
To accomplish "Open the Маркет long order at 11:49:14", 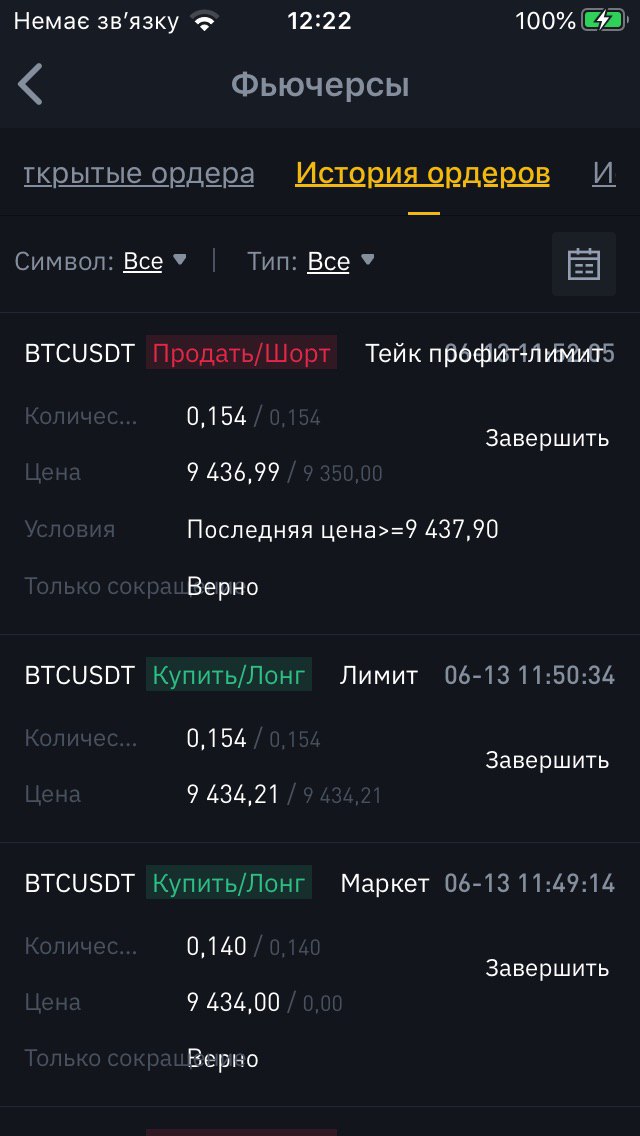I will (320, 974).
